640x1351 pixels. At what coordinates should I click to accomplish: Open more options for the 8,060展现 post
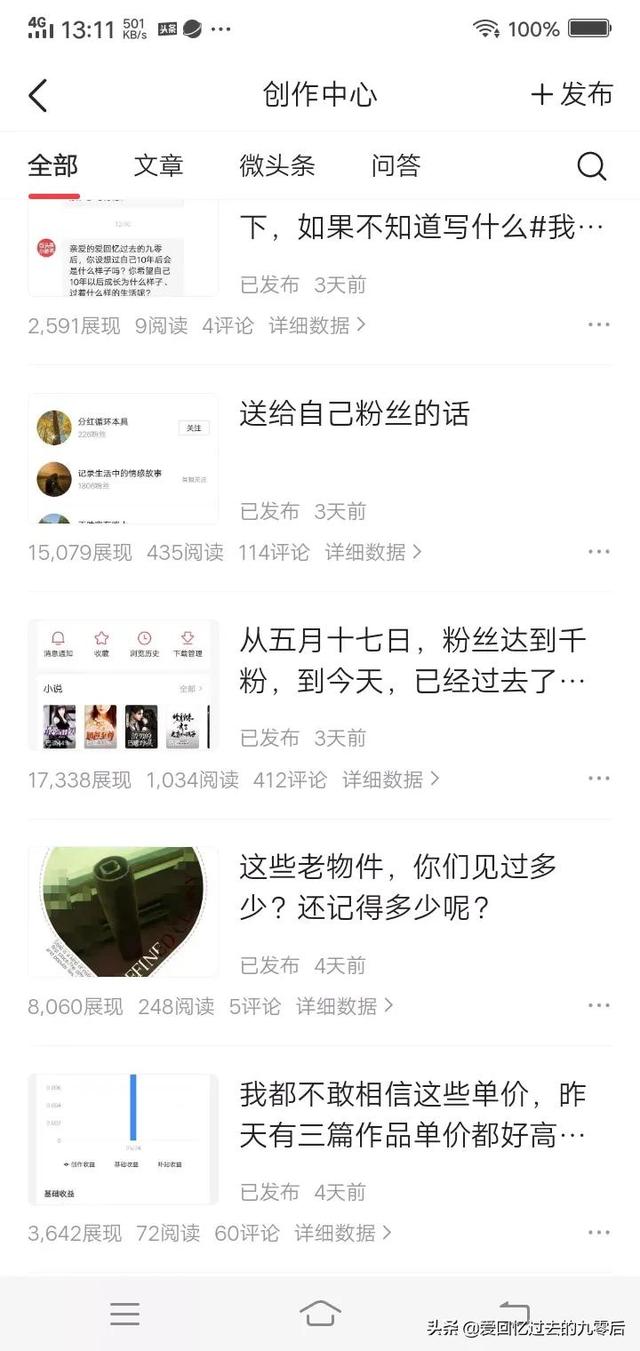[x=598, y=1006]
